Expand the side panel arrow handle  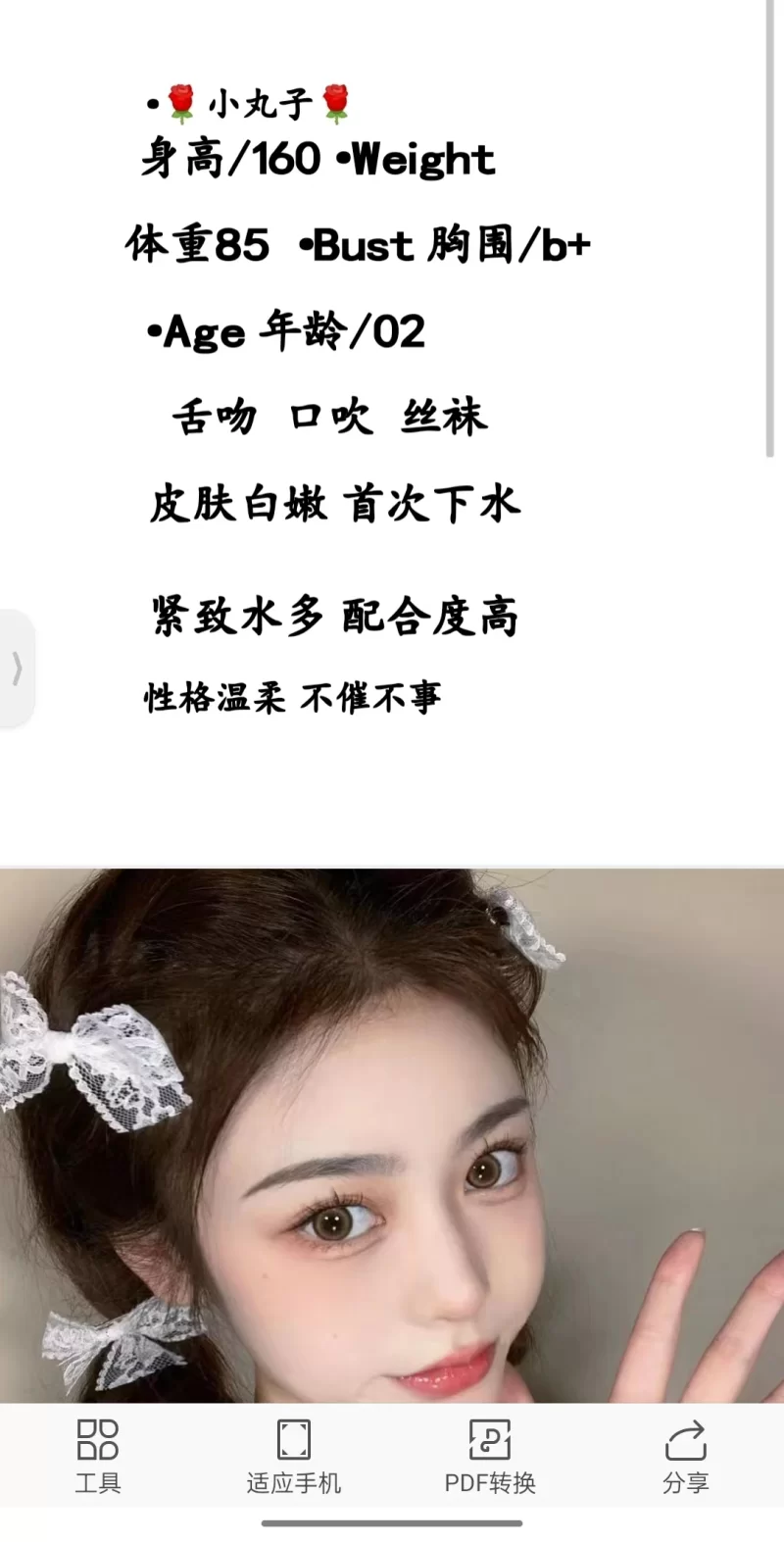point(17,669)
